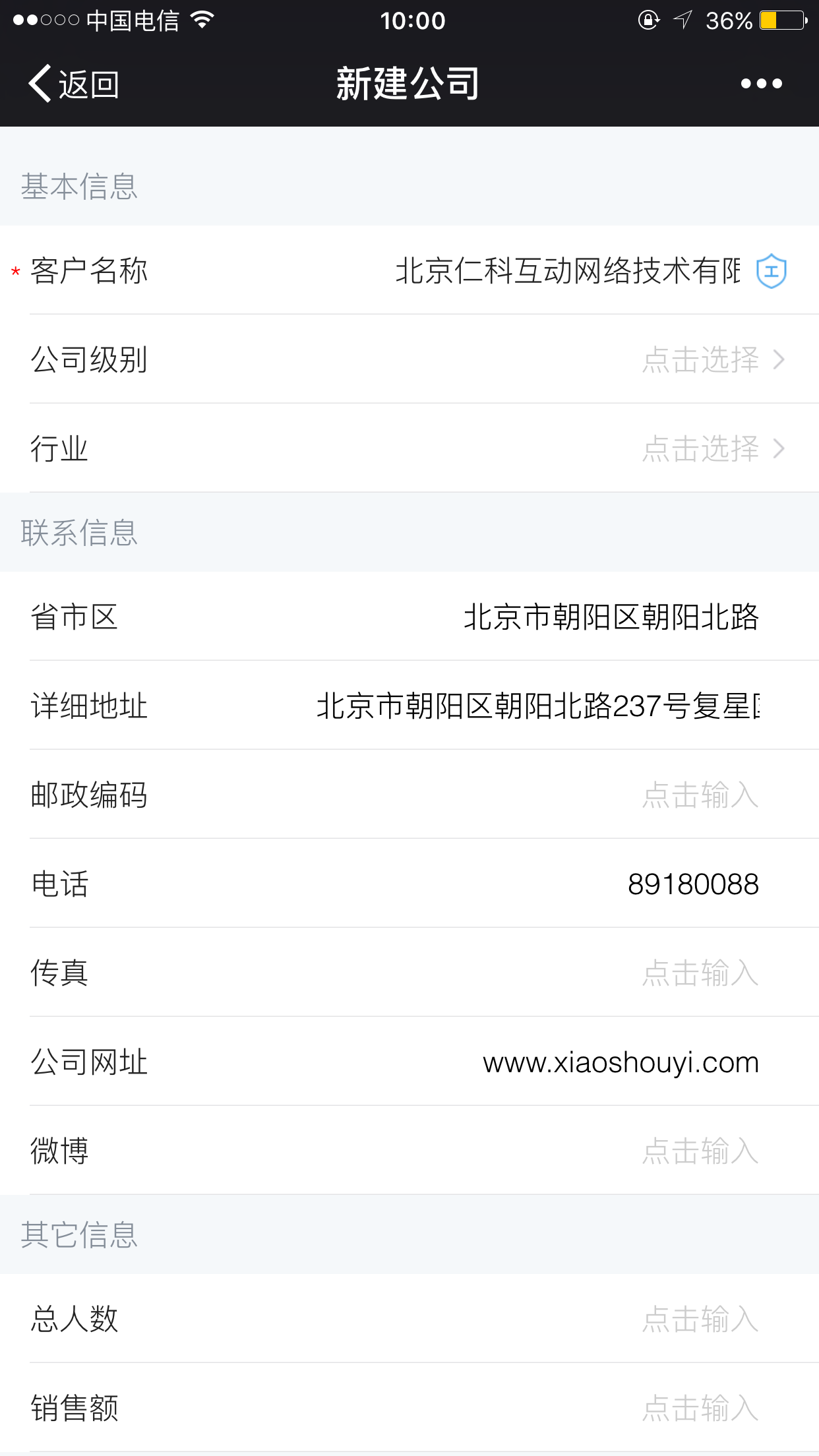Tap the blue shield icon beside 客户名称
The width and height of the screenshot is (819, 1456).
[771, 271]
